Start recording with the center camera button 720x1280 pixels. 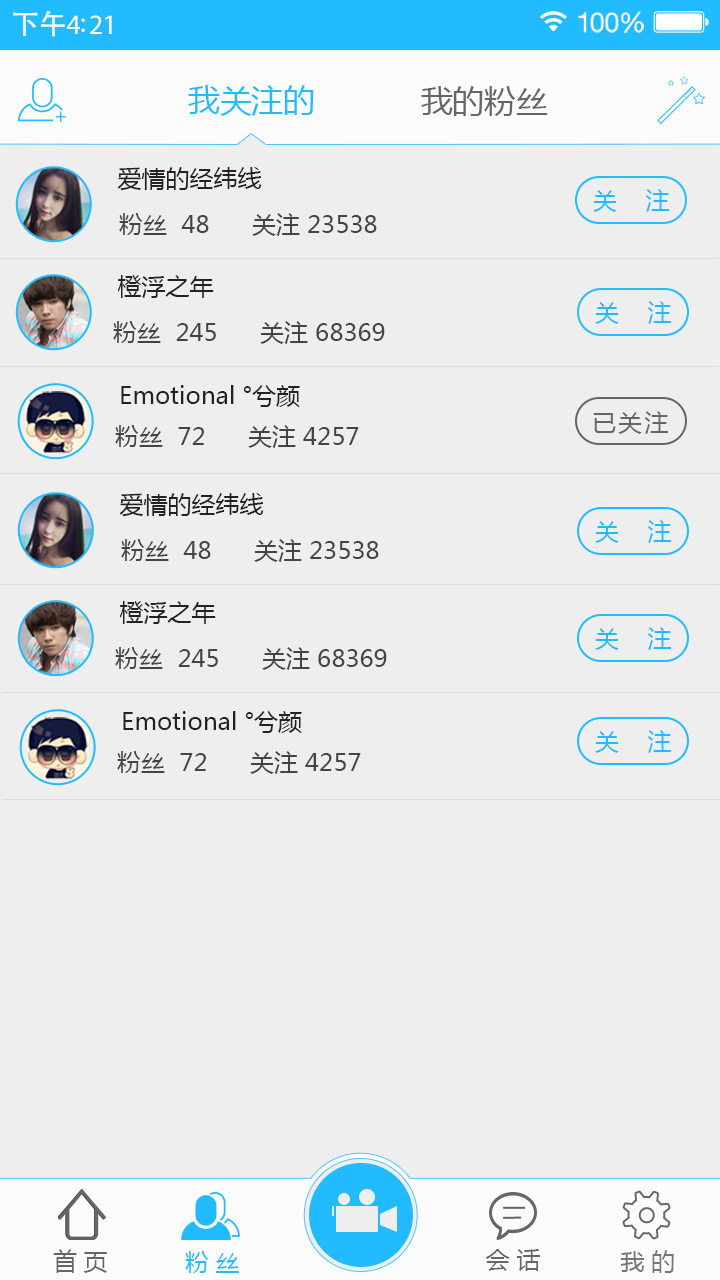tap(360, 1214)
